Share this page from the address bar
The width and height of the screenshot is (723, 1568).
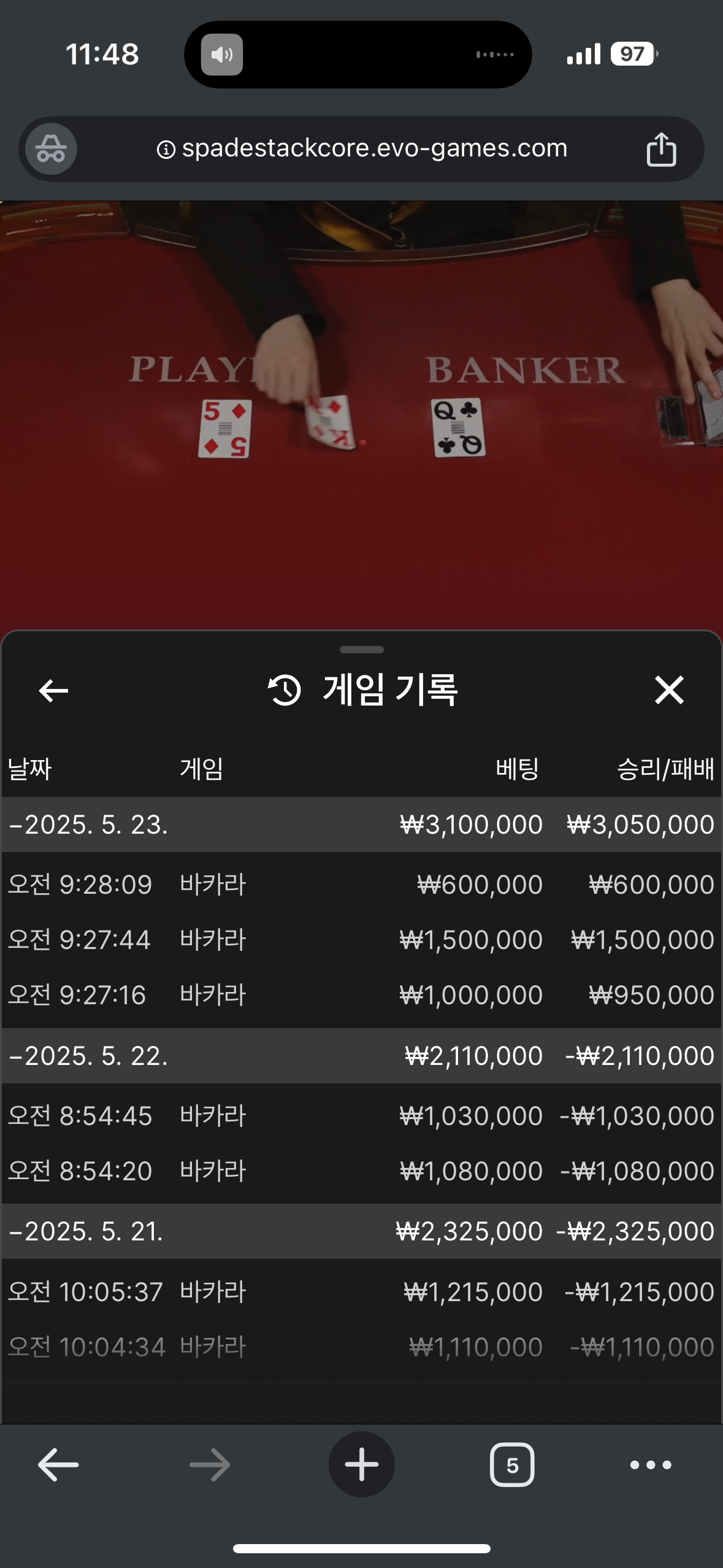pyautogui.click(x=661, y=149)
